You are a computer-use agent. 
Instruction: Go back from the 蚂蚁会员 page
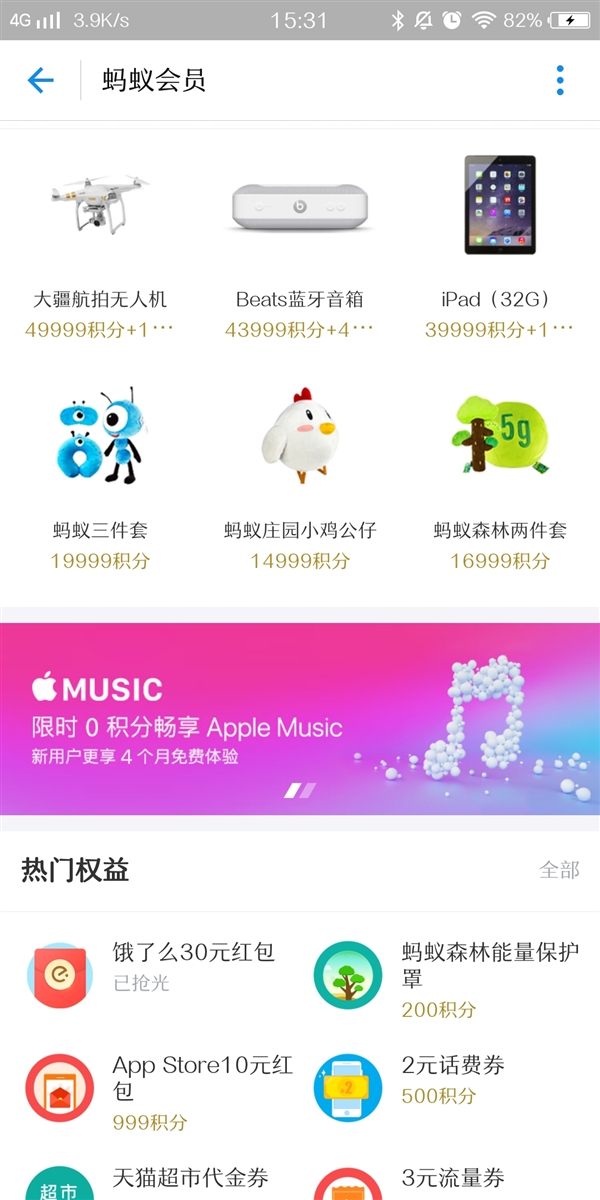click(x=40, y=80)
